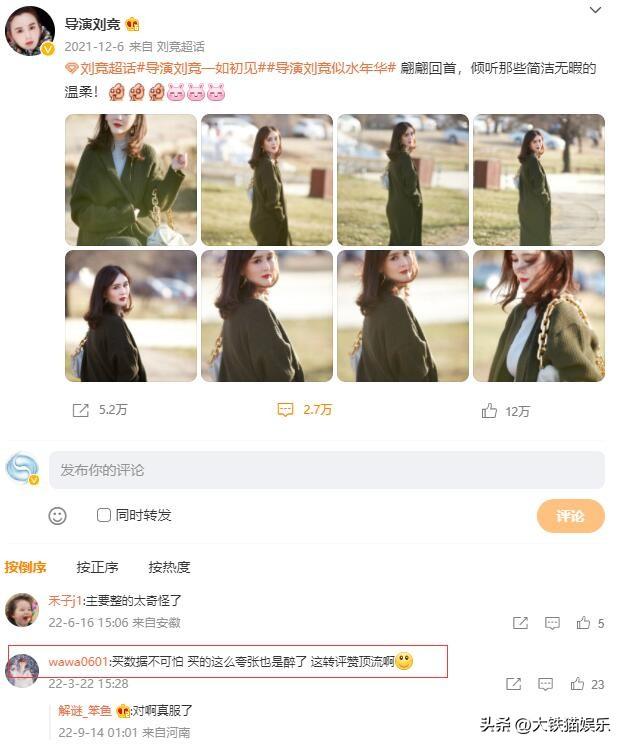Like 禾子j1's comment
Screen dimensions: 625x747
tap(584, 623)
